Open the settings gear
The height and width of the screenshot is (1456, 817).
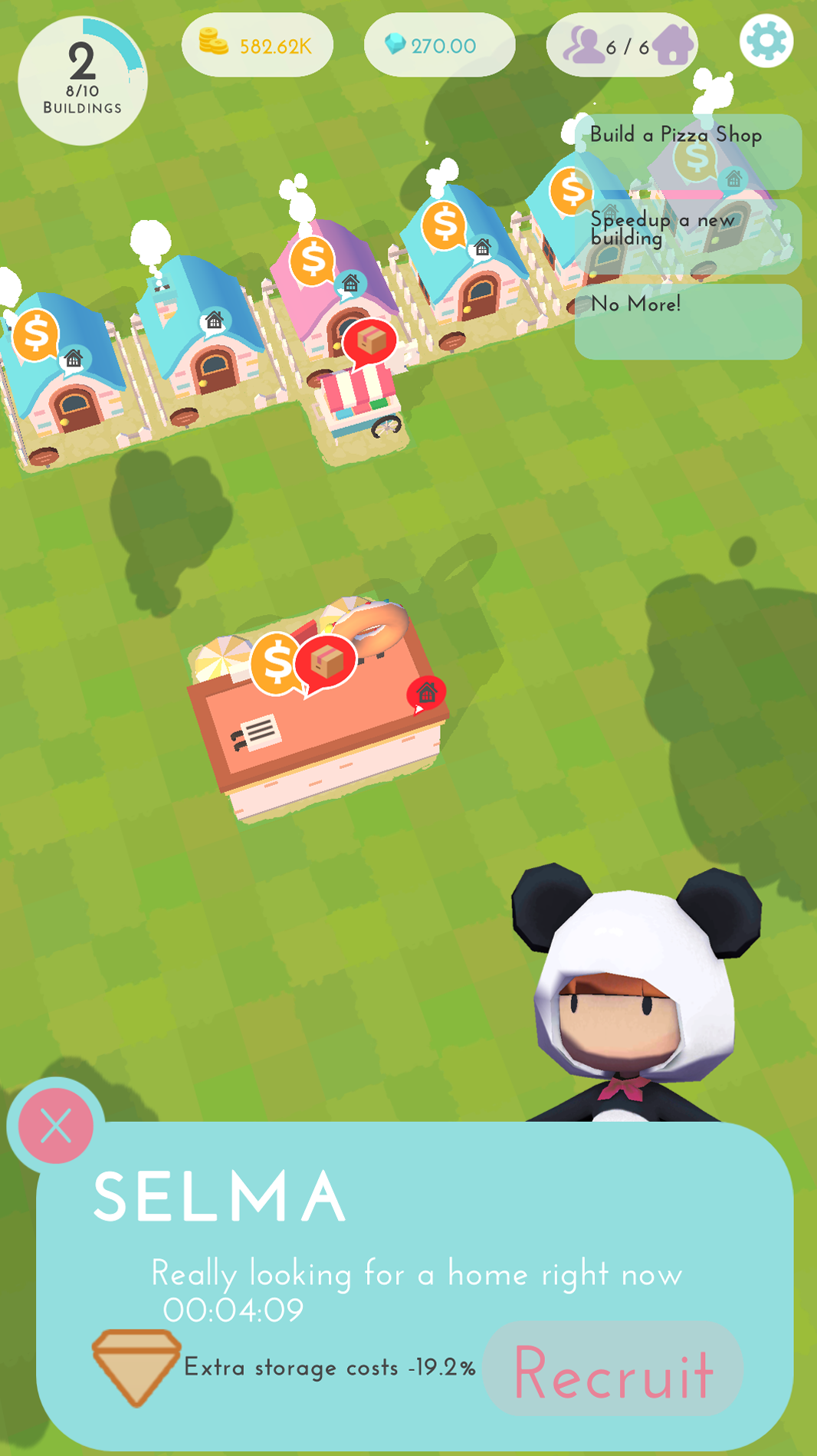pos(766,41)
